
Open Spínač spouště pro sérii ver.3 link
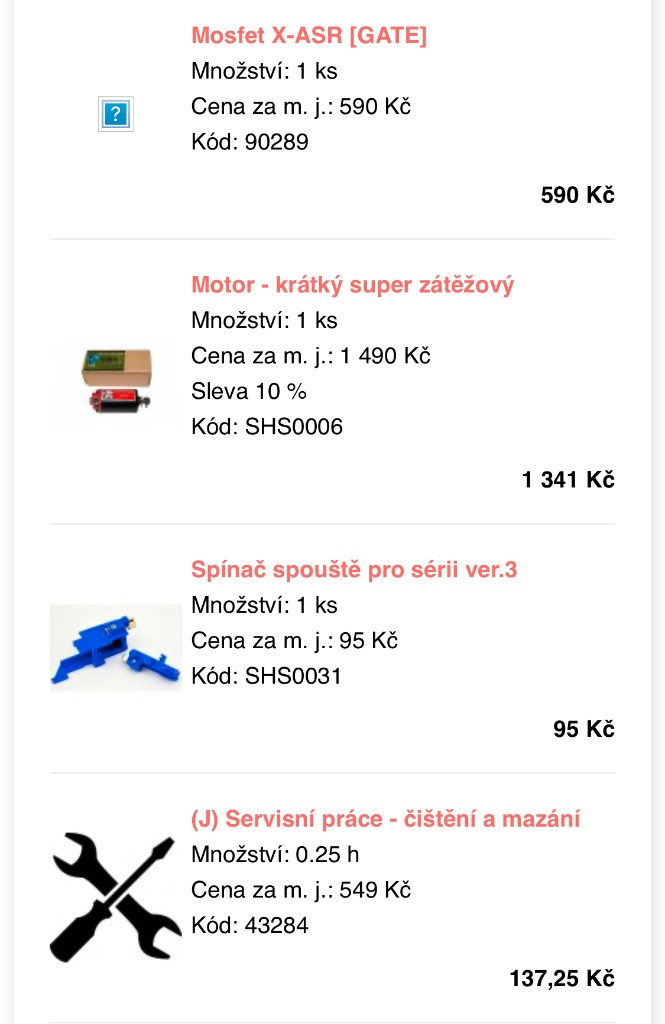(353, 570)
